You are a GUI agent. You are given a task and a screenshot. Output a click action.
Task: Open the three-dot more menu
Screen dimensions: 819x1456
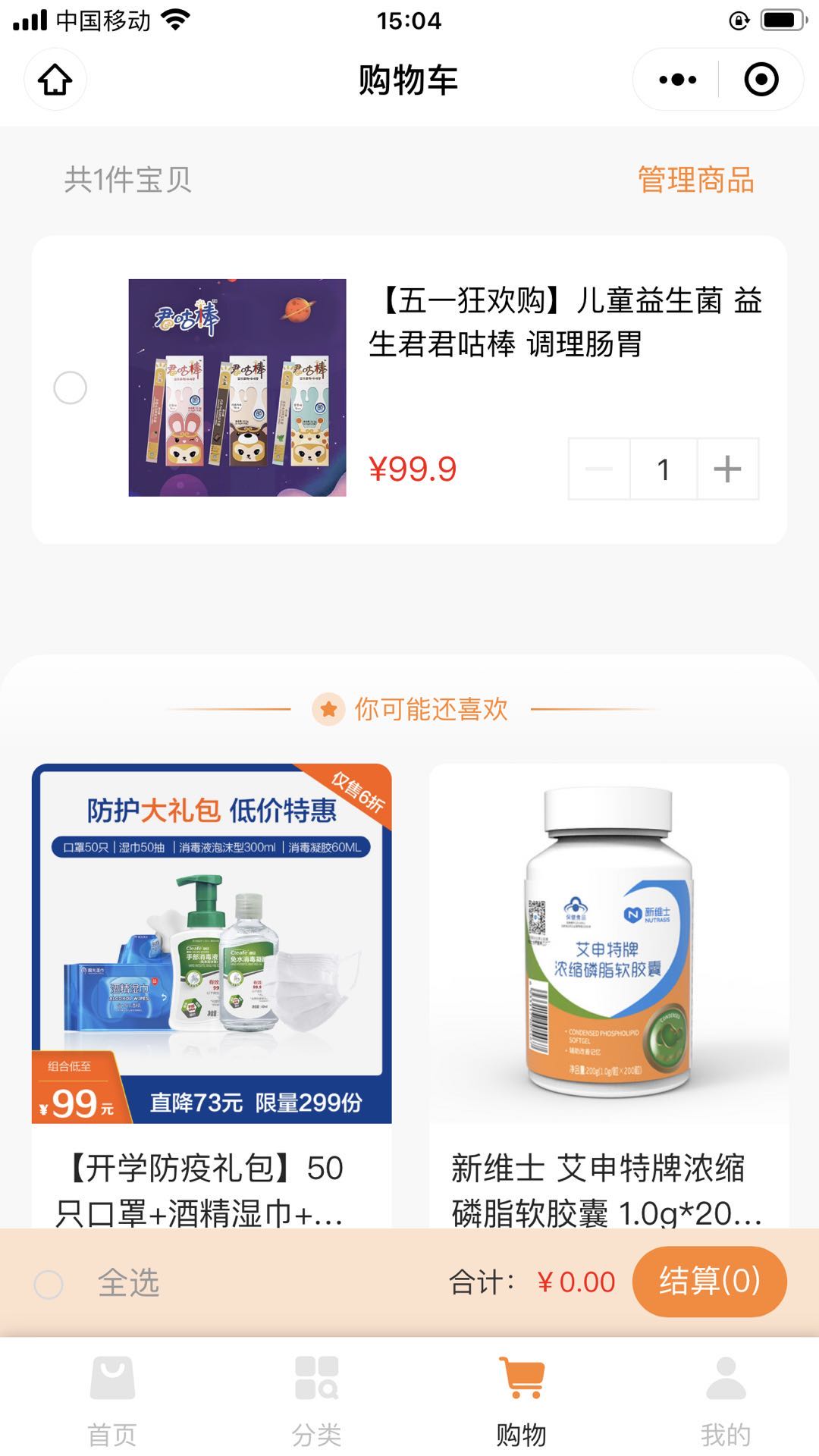677,80
